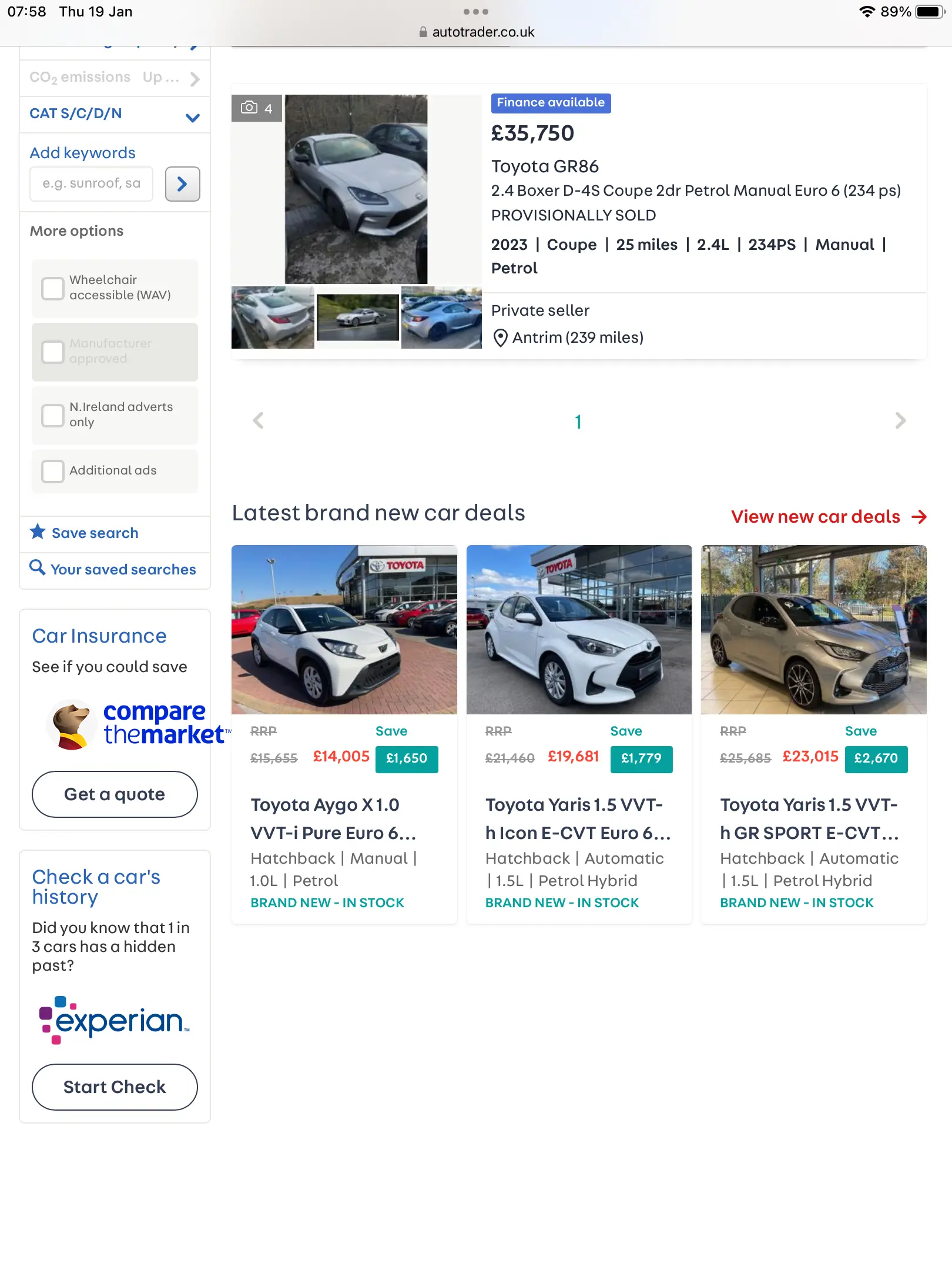Tap the add keywords text field
Viewport: 952px width, 1270px height.
click(91, 184)
